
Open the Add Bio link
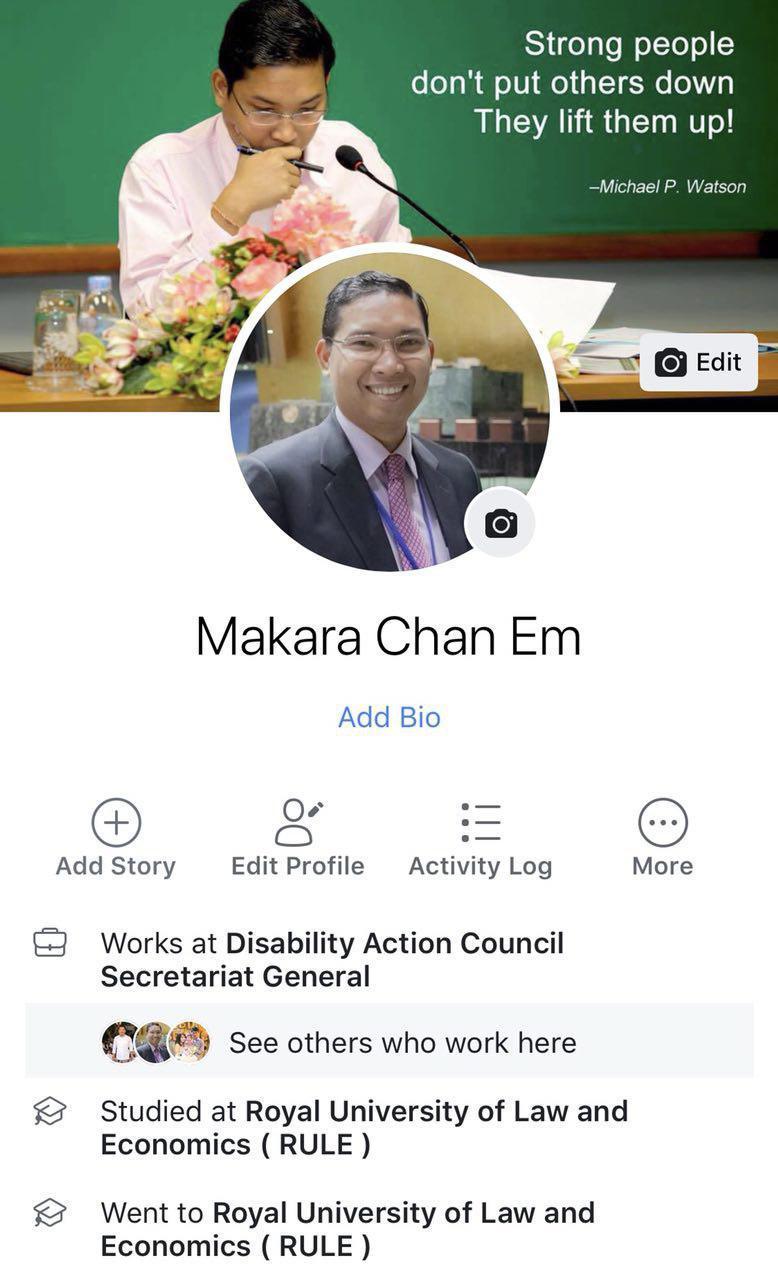(389, 717)
